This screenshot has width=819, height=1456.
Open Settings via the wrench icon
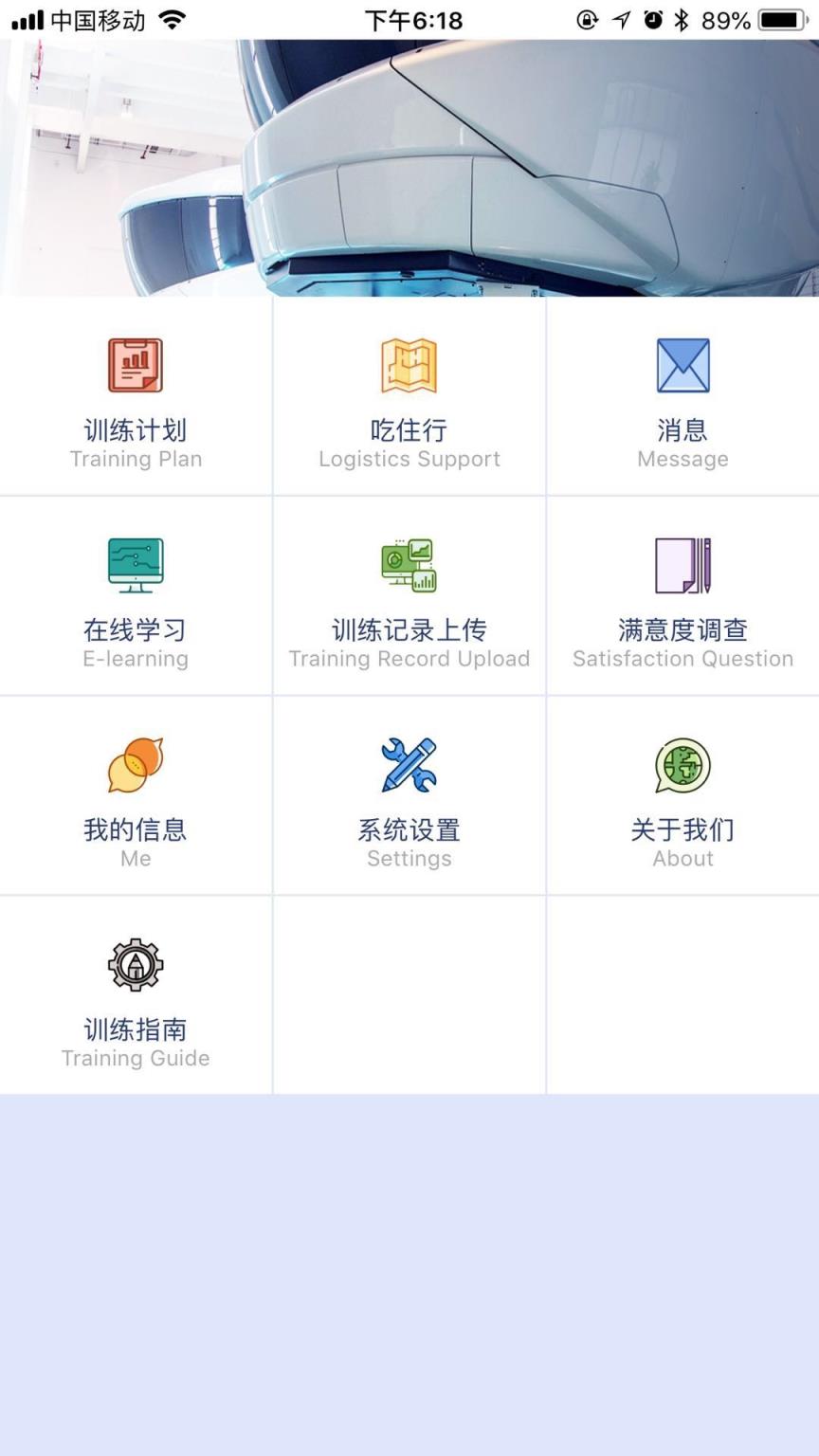tap(409, 764)
